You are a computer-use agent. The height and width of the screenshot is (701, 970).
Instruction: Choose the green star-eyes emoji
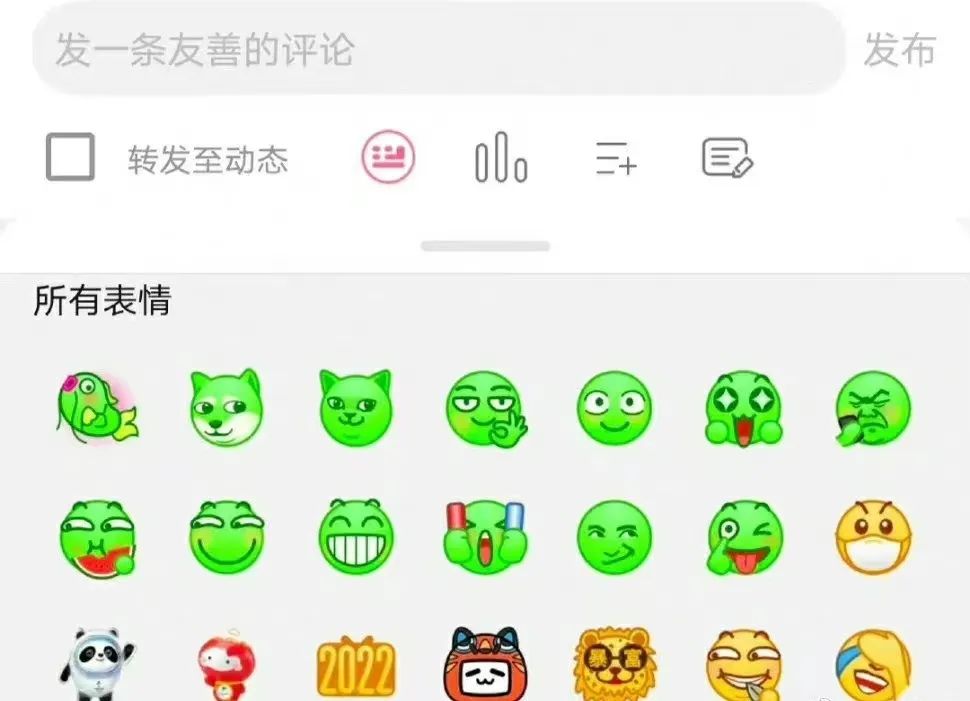744,408
